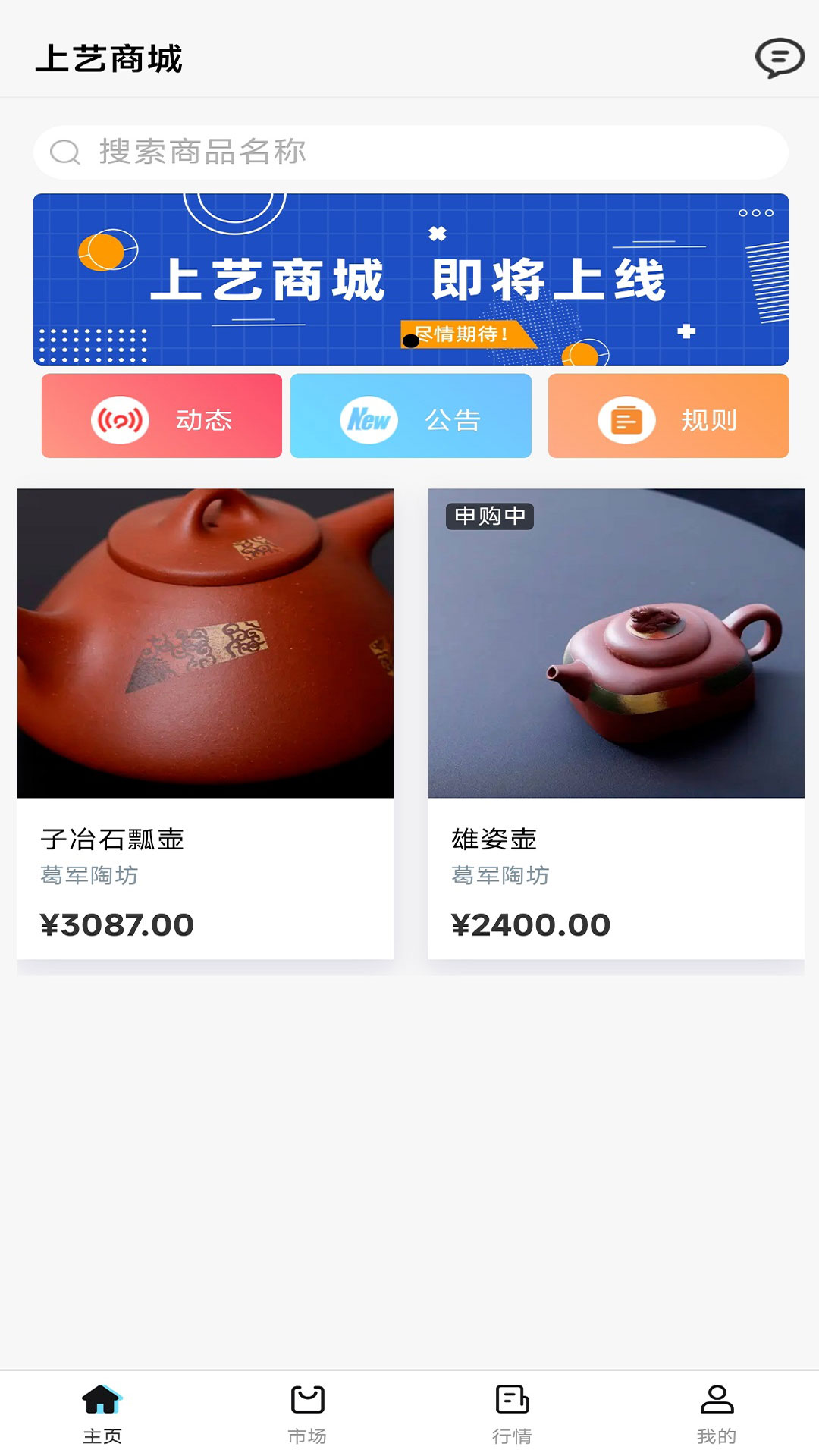
Task: Open the 子冶石瓢壶 product card
Action: pyautogui.click(x=206, y=723)
